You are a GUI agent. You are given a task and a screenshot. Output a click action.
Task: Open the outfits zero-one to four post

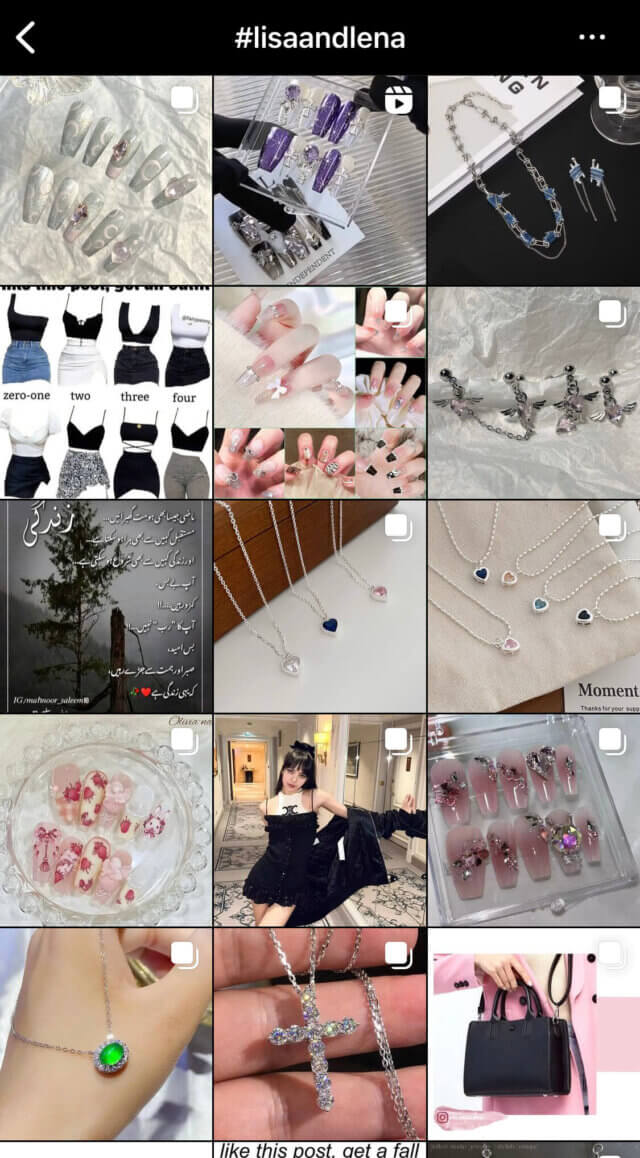[106, 393]
